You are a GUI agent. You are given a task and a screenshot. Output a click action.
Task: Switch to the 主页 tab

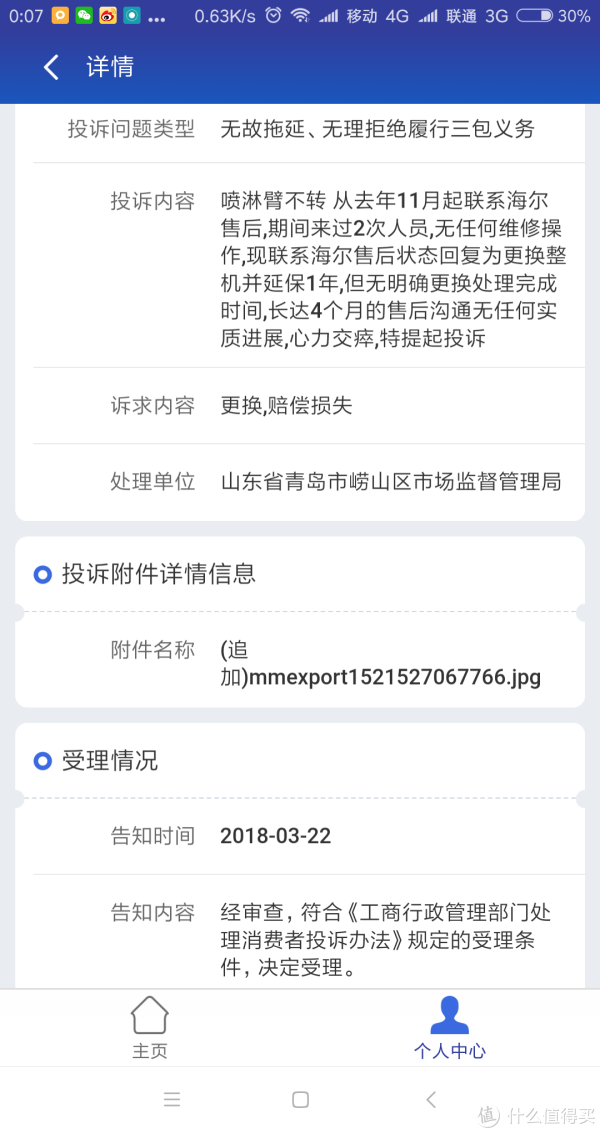pyautogui.click(x=150, y=1027)
